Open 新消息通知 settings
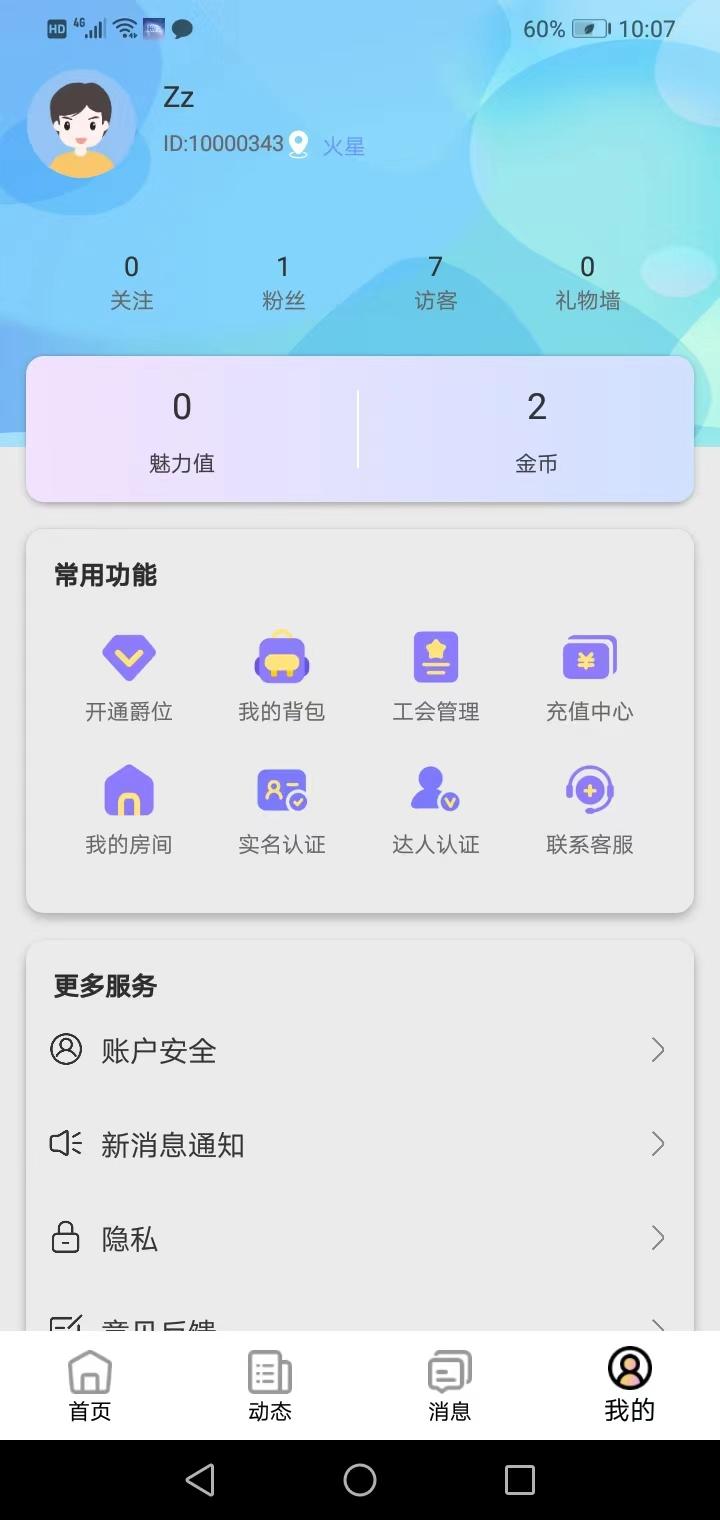The height and width of the screenshot is (1520, 720). pyautogui.click(x=360, y=1144)
